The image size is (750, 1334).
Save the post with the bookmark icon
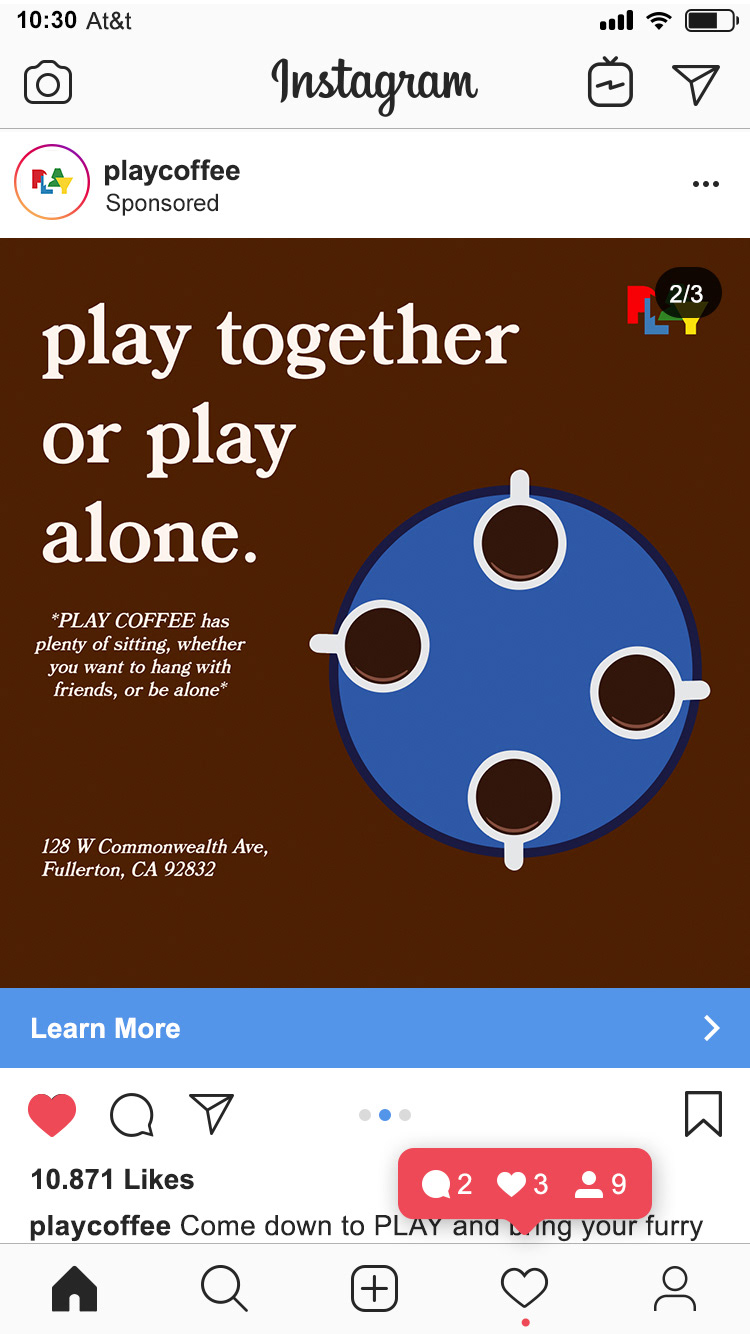pyautogui.click(x=703, y=1114)
